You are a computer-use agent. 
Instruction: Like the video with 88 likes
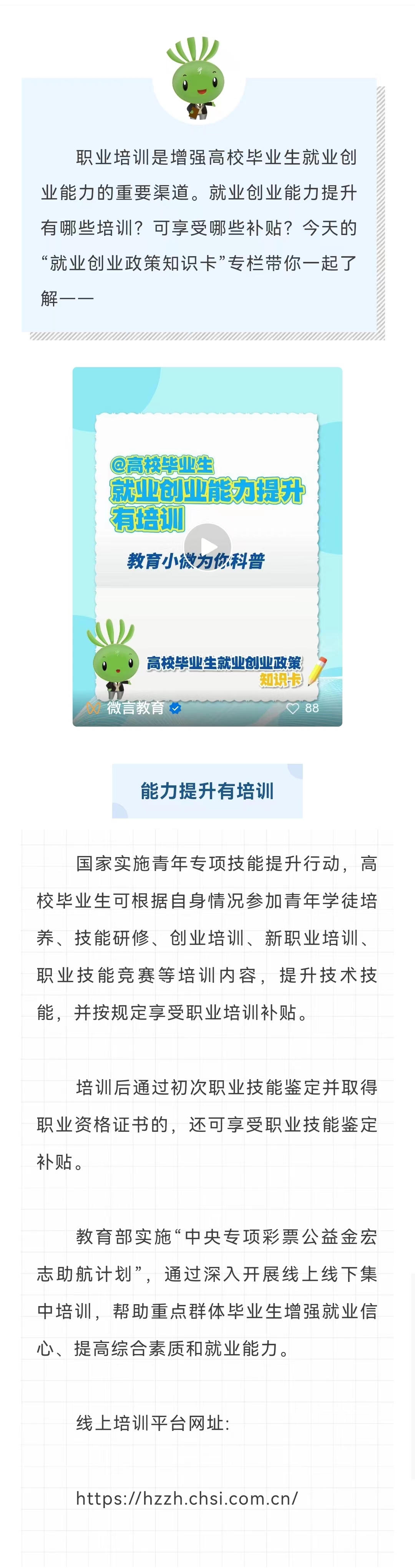[293, 708]
